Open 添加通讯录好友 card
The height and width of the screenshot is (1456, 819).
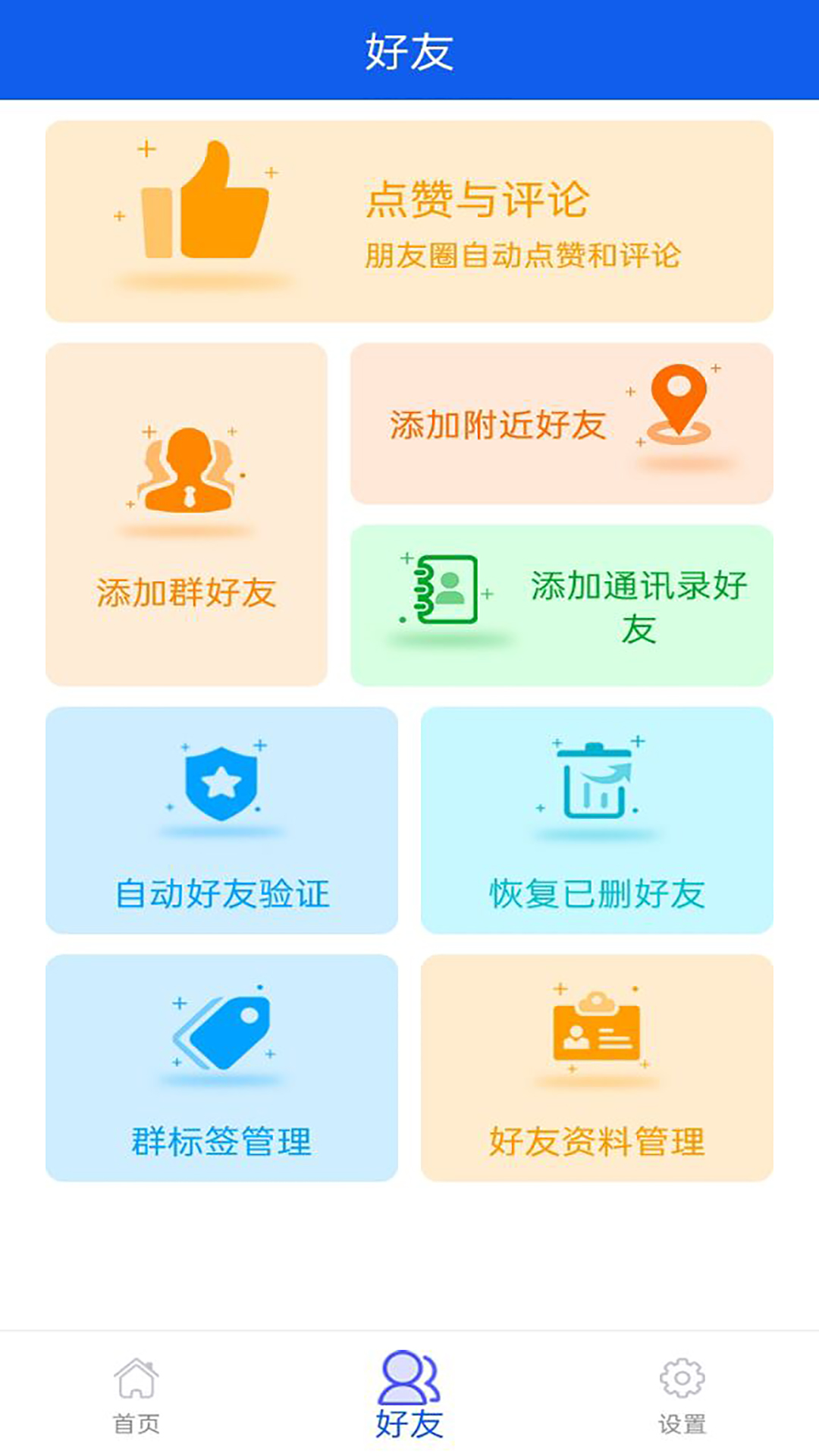point(562,605)
